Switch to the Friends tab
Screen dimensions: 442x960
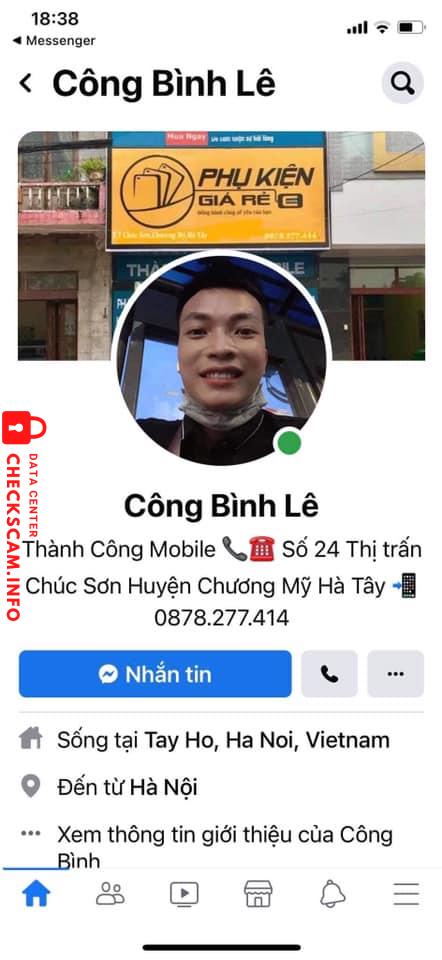(110, 894)
